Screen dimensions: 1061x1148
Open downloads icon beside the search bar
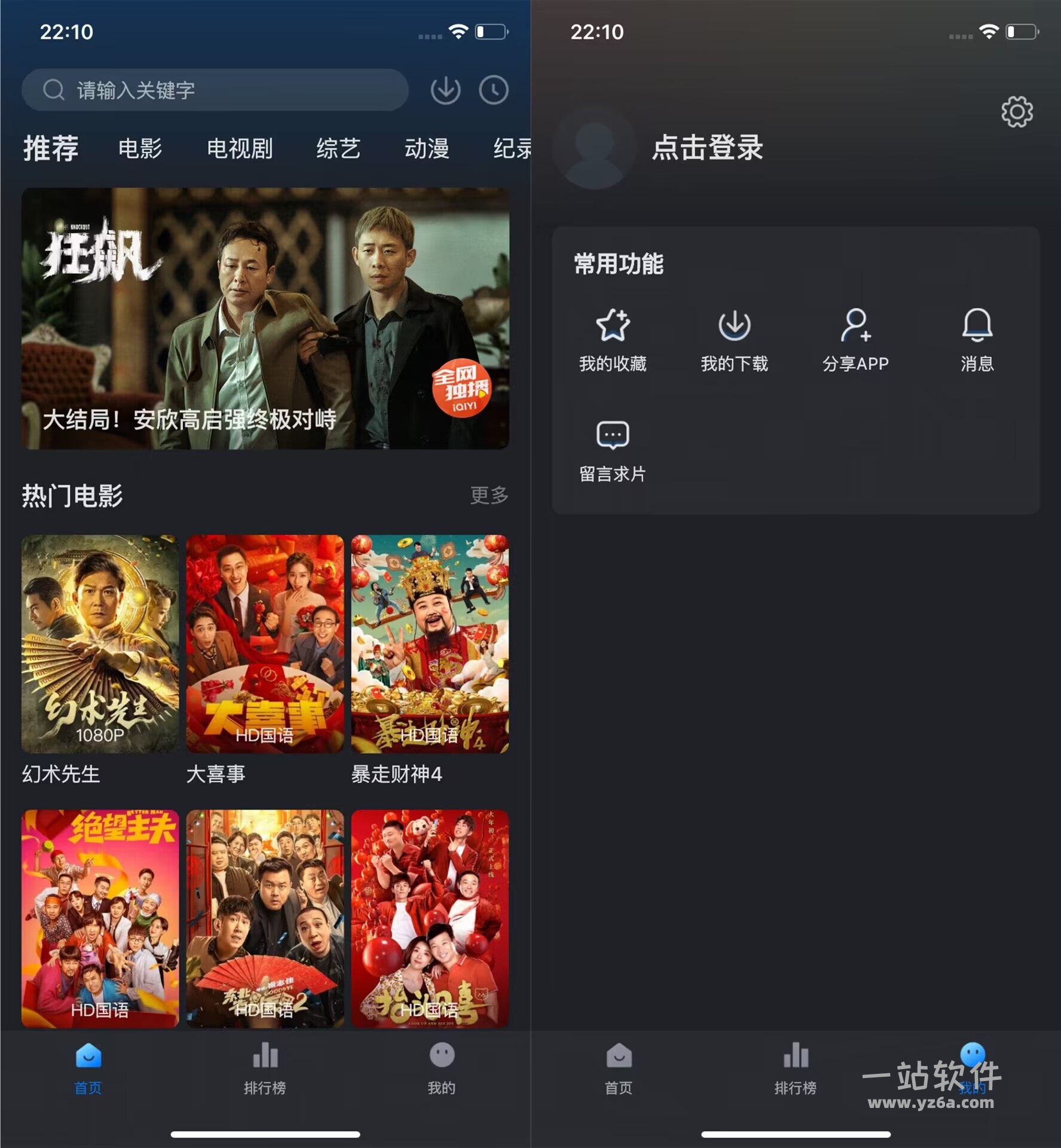pos(445,90)
